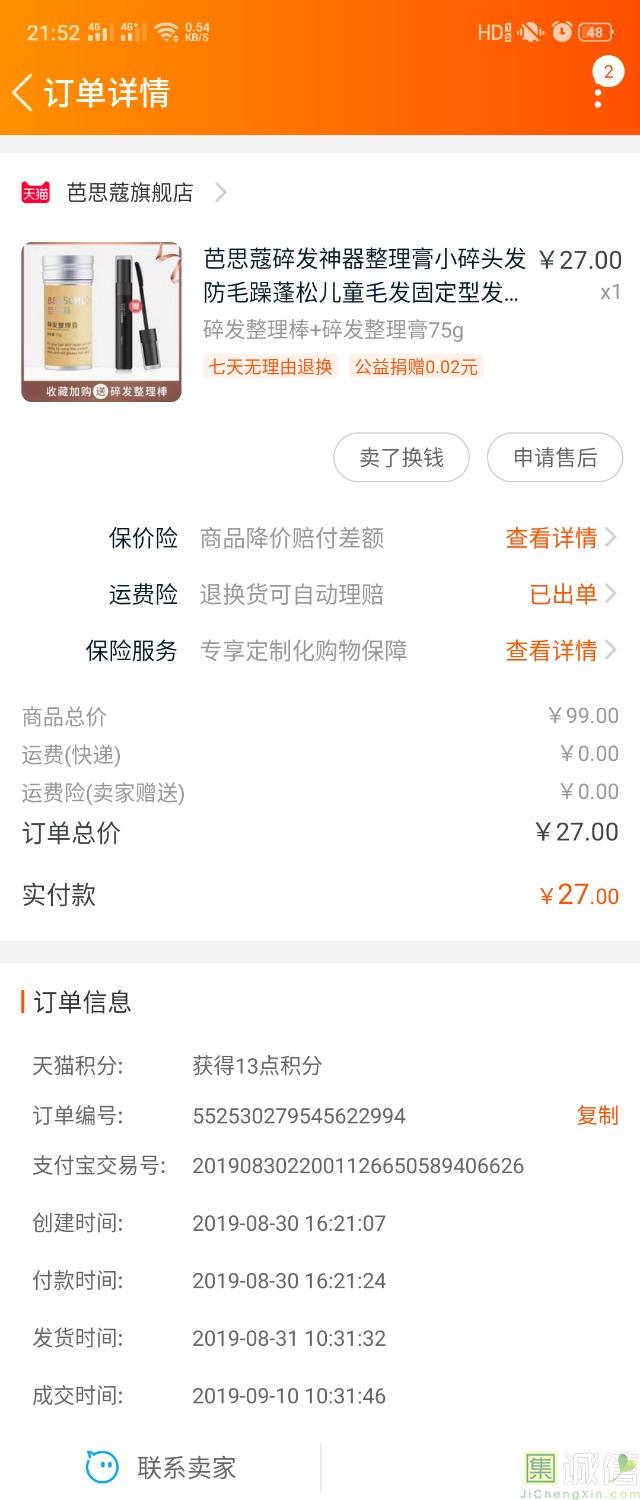Copy the order number with 复制
The width and height of the screenshot is (640, 1500).
pyautogui.click(x=597, y=1116)
